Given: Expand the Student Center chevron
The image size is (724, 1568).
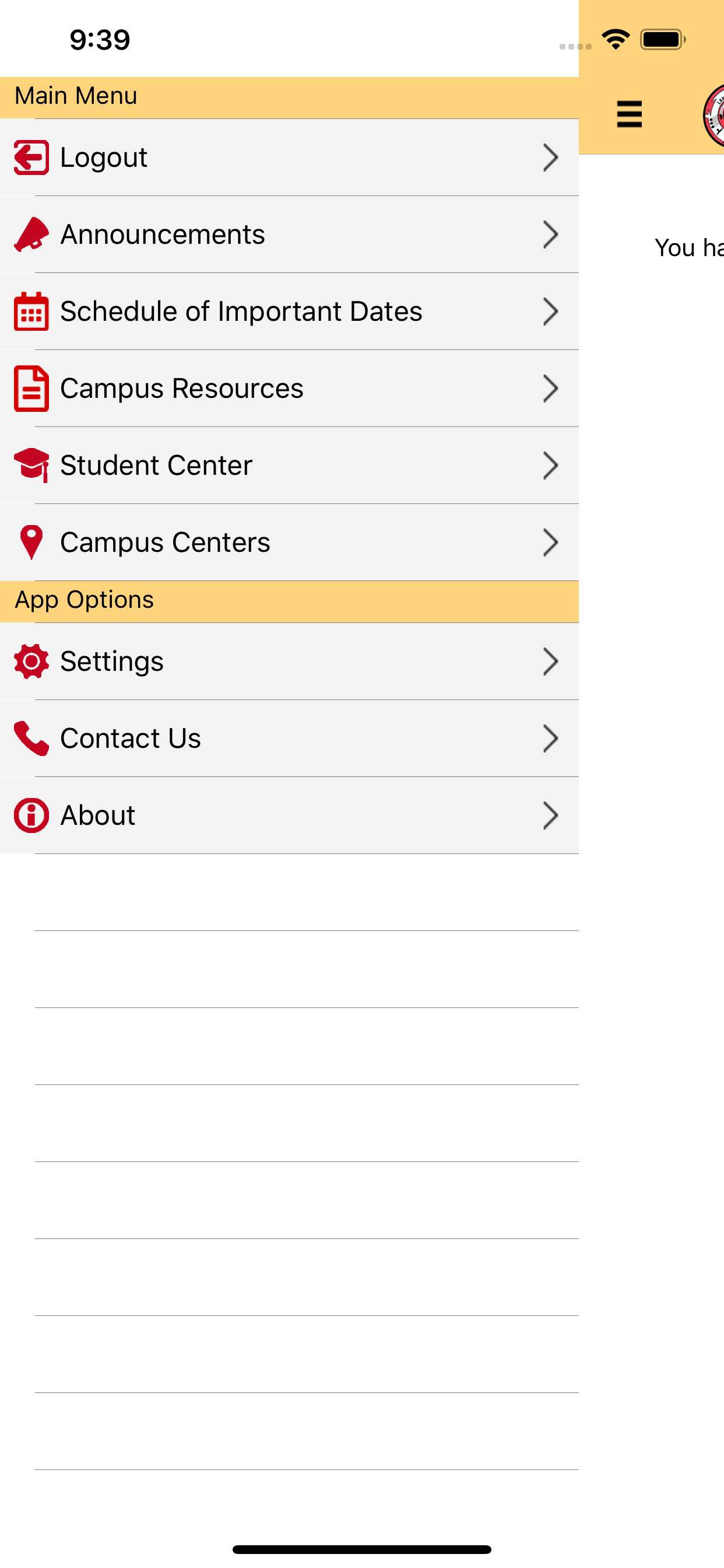Looking at the screenshot, I should (551, 464).
